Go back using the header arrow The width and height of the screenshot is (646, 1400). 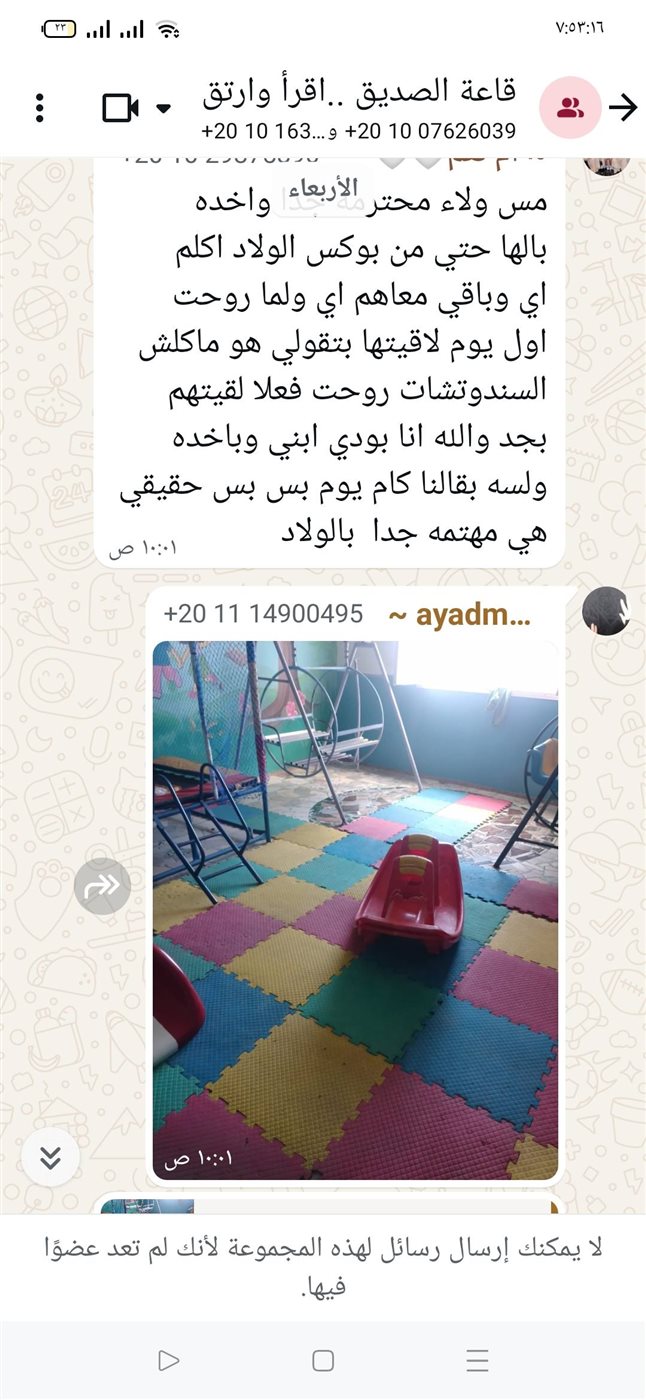[623, 108]
